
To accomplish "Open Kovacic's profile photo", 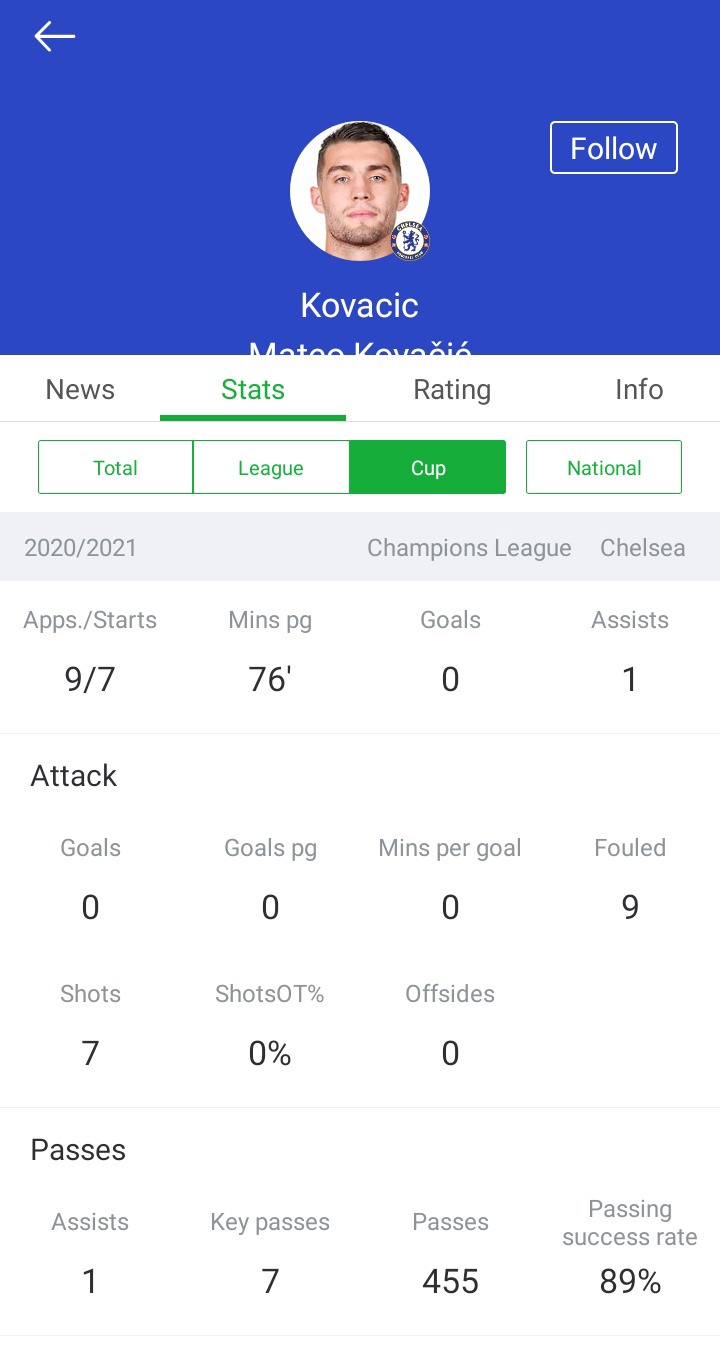I will click(360, 191).
